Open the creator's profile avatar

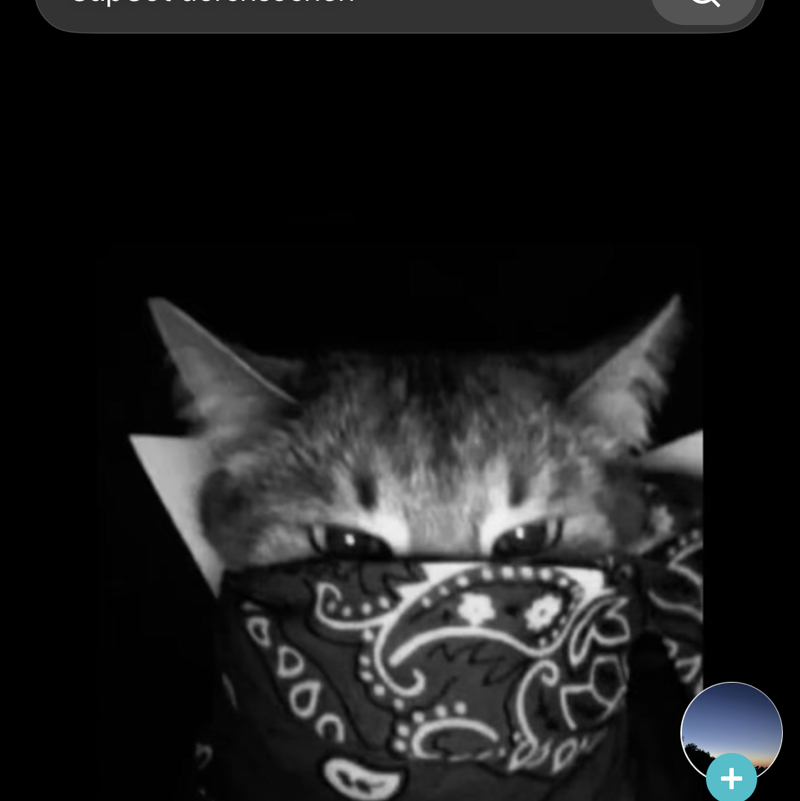point(731,727)
